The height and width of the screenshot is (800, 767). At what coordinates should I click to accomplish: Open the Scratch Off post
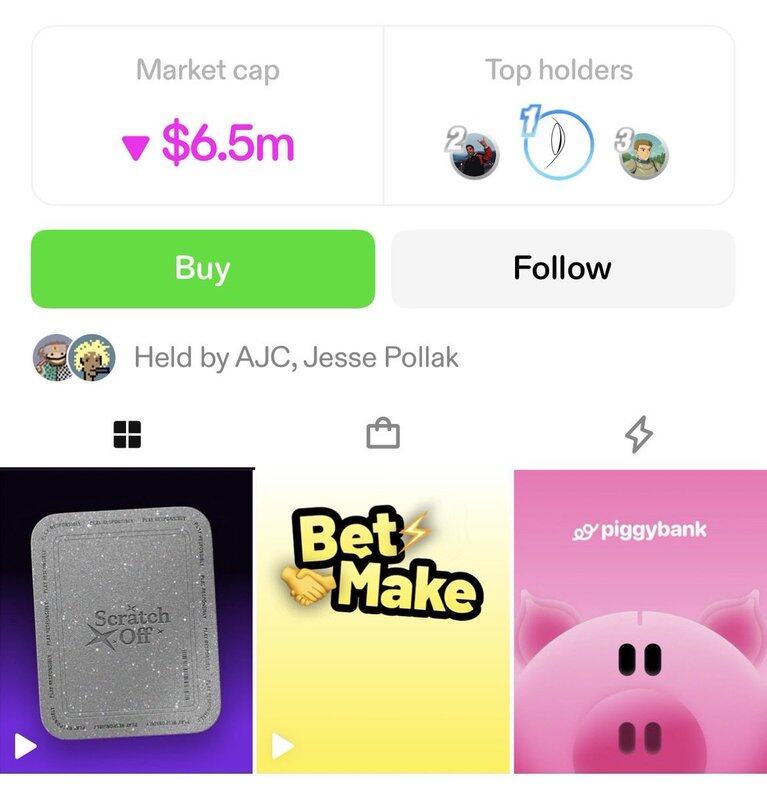[127, 620]
